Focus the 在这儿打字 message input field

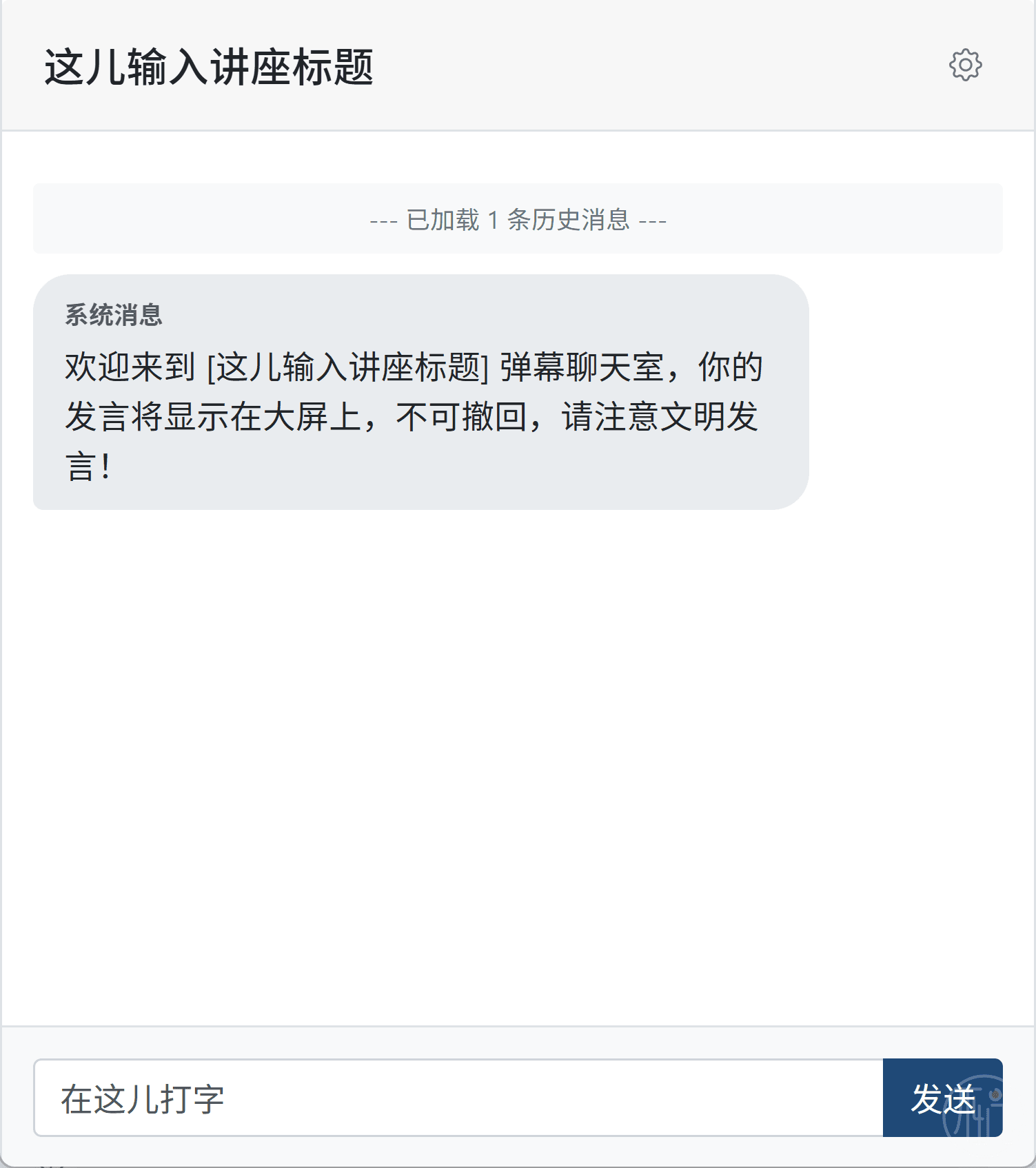tap(458, 1098)
